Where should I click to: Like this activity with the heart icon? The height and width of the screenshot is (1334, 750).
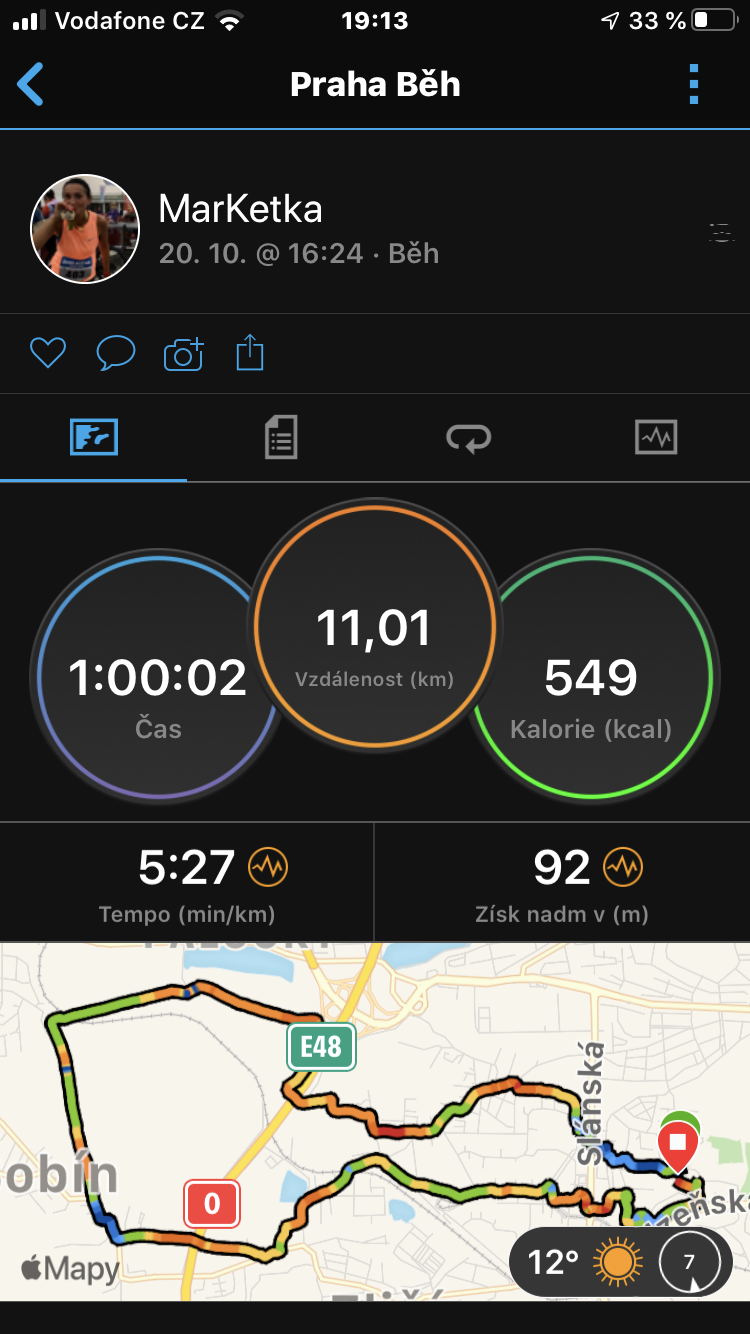(47, 353)
